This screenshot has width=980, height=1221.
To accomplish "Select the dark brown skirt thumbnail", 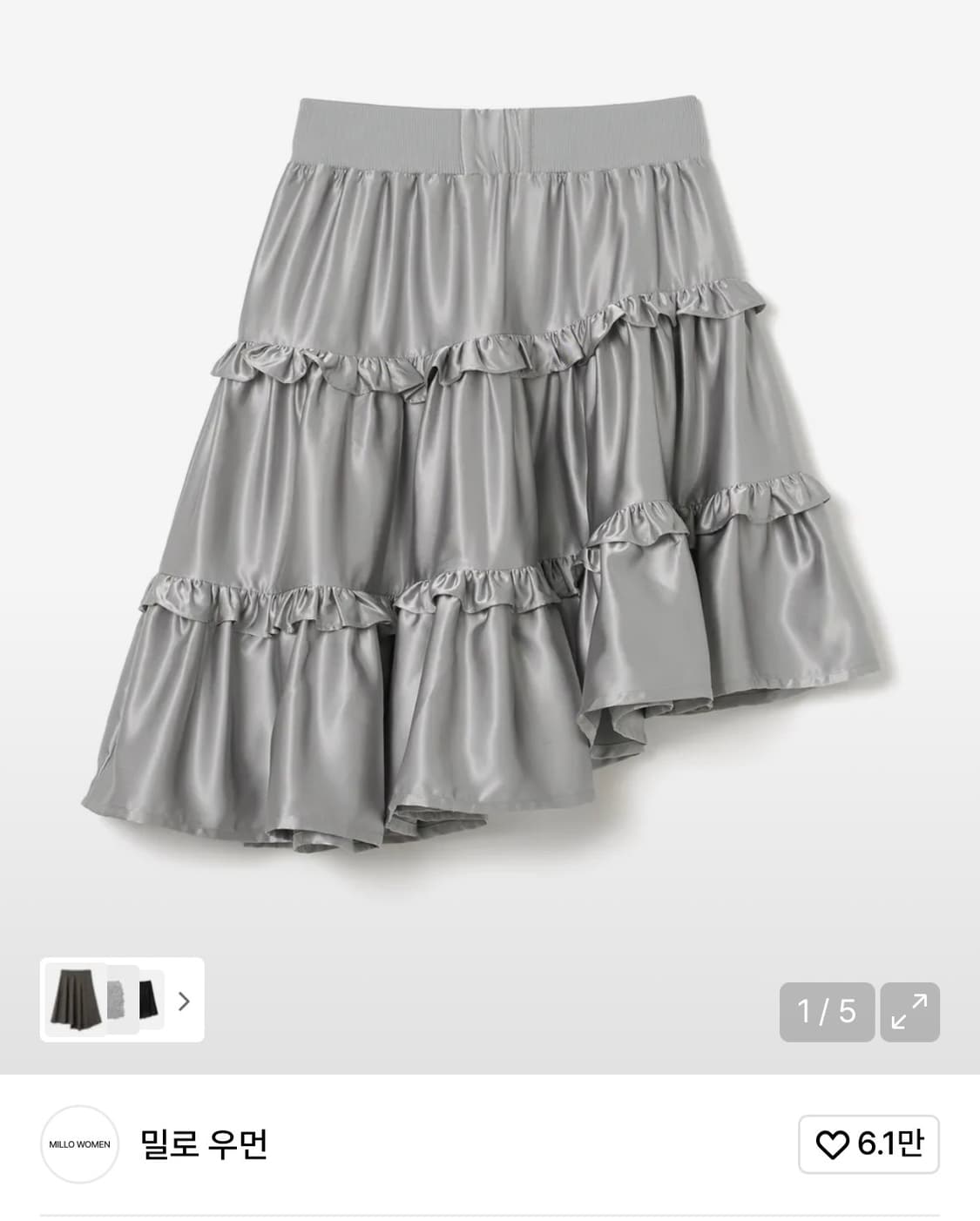I will (73, 1000).
